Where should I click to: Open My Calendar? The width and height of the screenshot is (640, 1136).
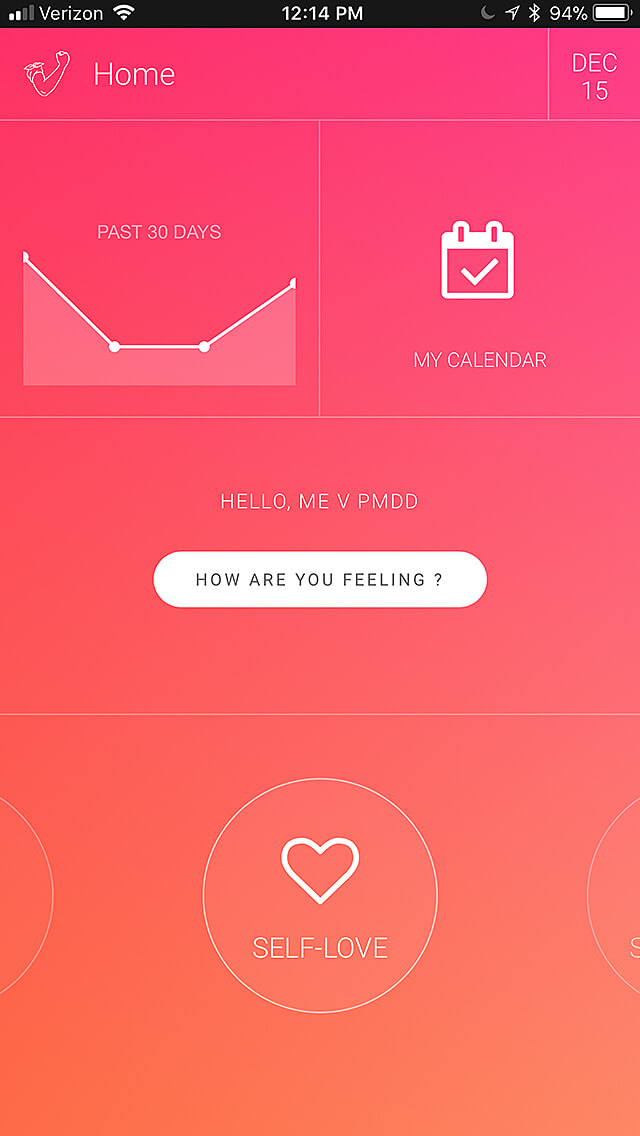[x=480, y=269]
